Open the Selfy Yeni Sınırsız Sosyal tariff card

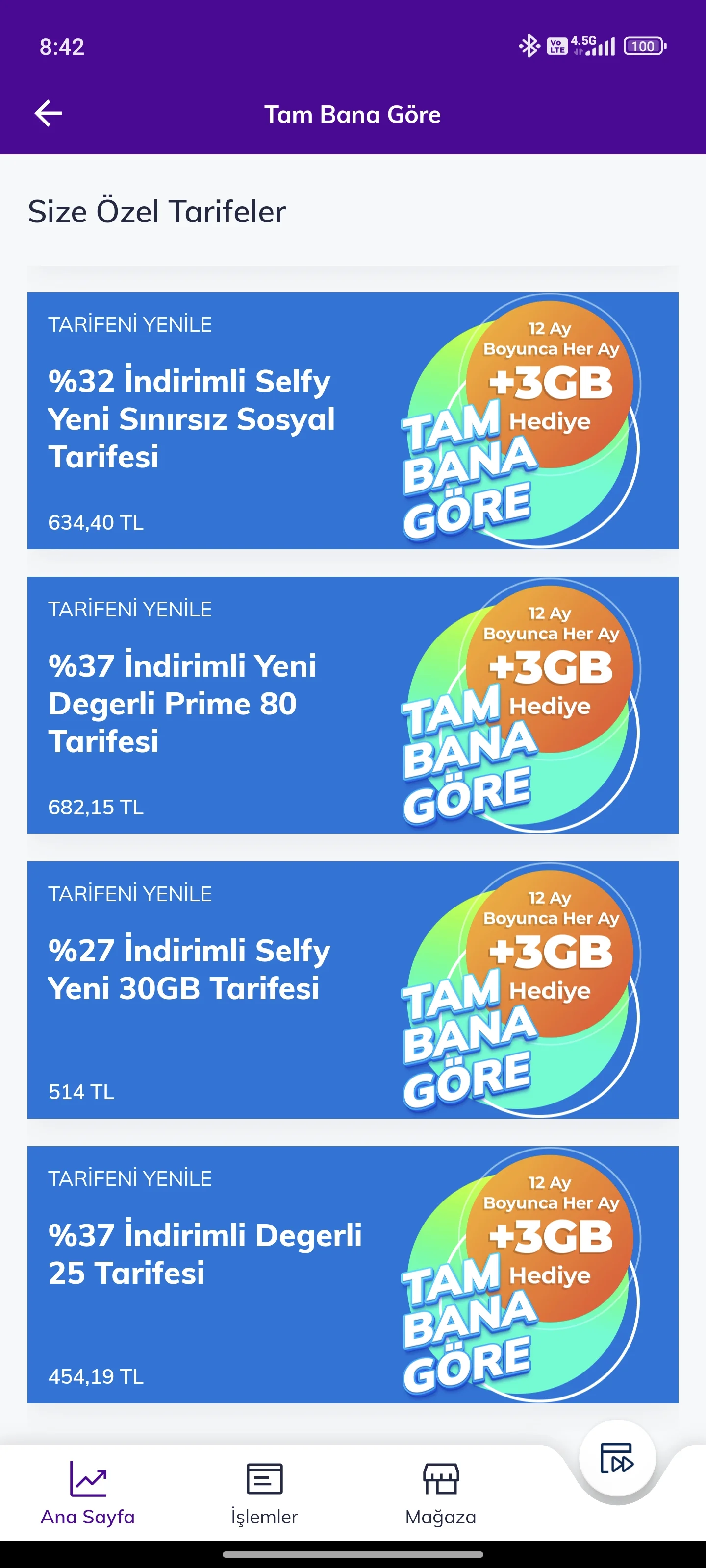tap(353, 420)
